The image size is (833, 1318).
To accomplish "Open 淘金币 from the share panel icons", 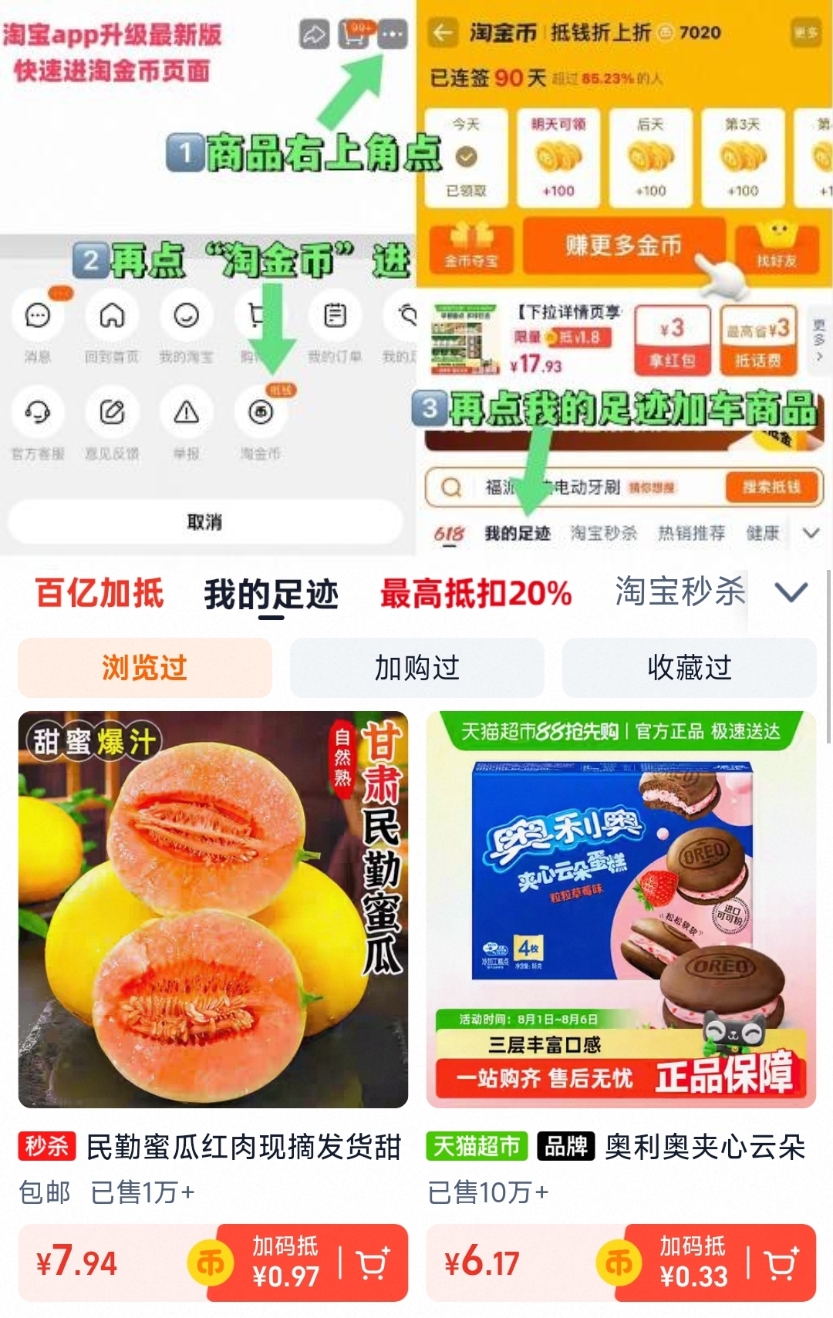I will (x=260, y=414).
